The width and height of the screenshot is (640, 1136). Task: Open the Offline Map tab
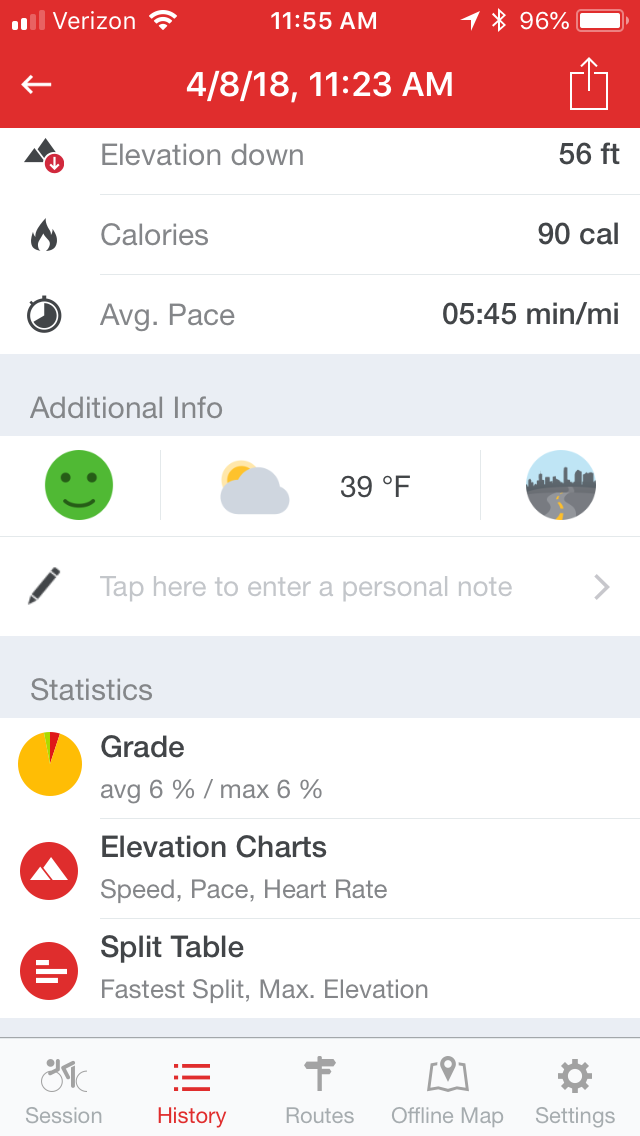(447, 1091)
